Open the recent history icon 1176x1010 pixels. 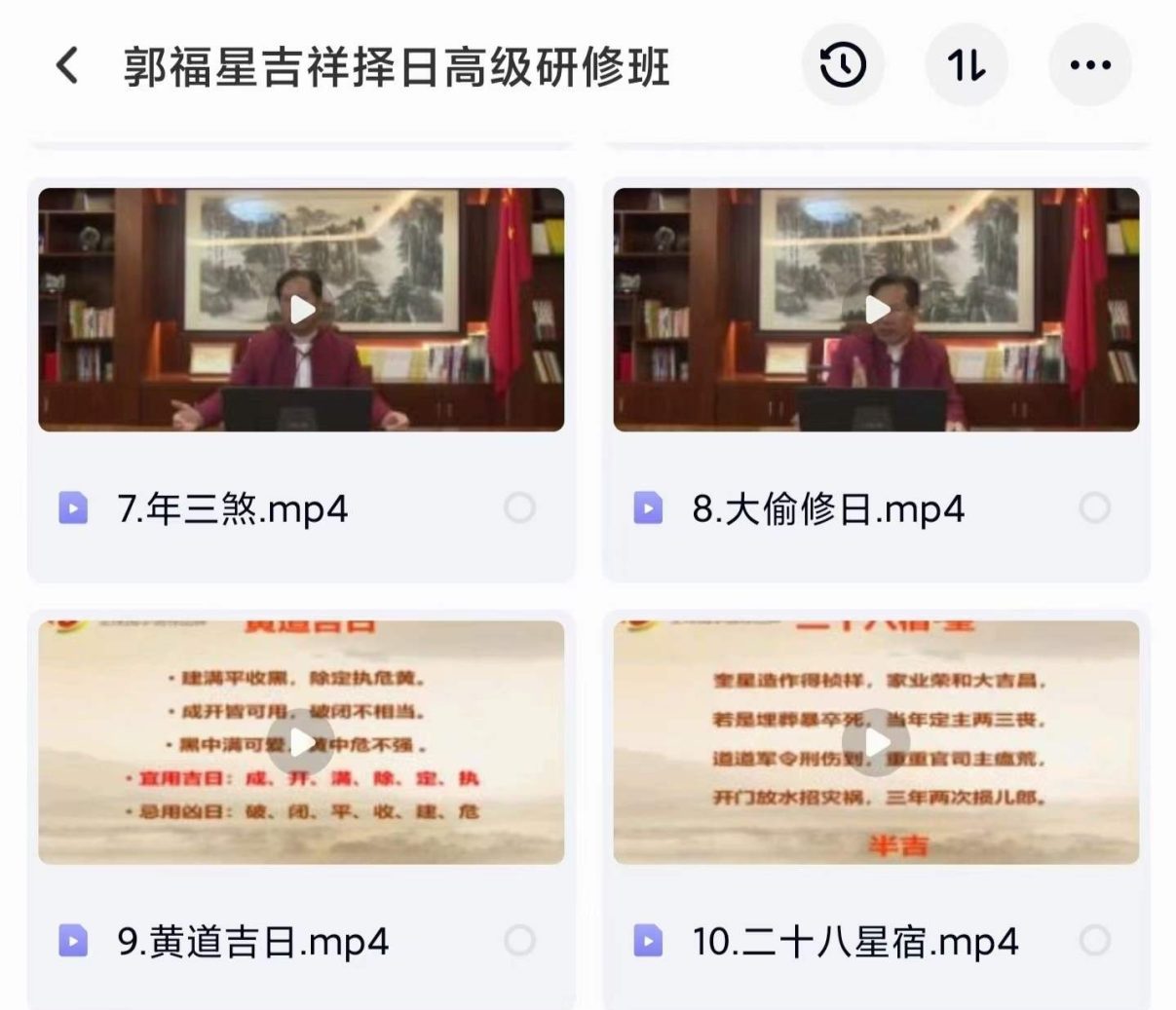(x=843, y=65)
